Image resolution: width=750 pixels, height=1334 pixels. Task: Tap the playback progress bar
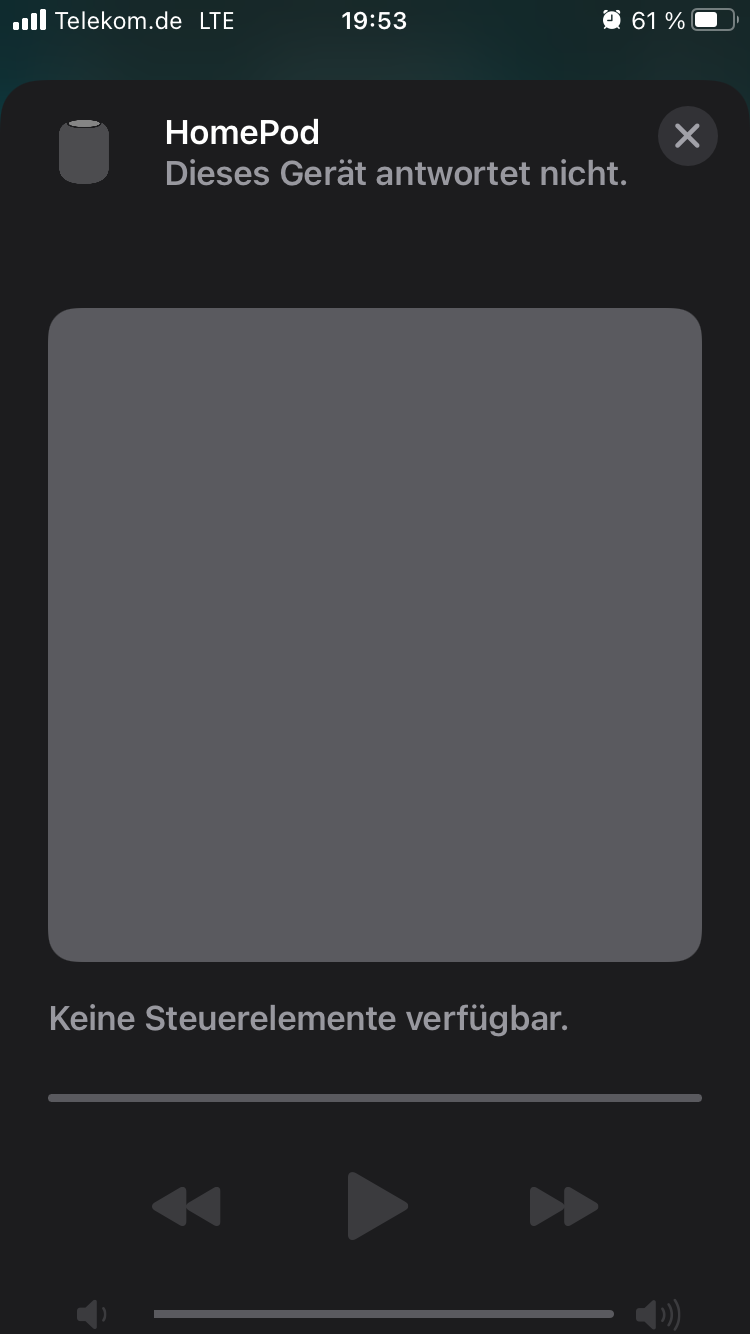click(x=375, y=1098)
